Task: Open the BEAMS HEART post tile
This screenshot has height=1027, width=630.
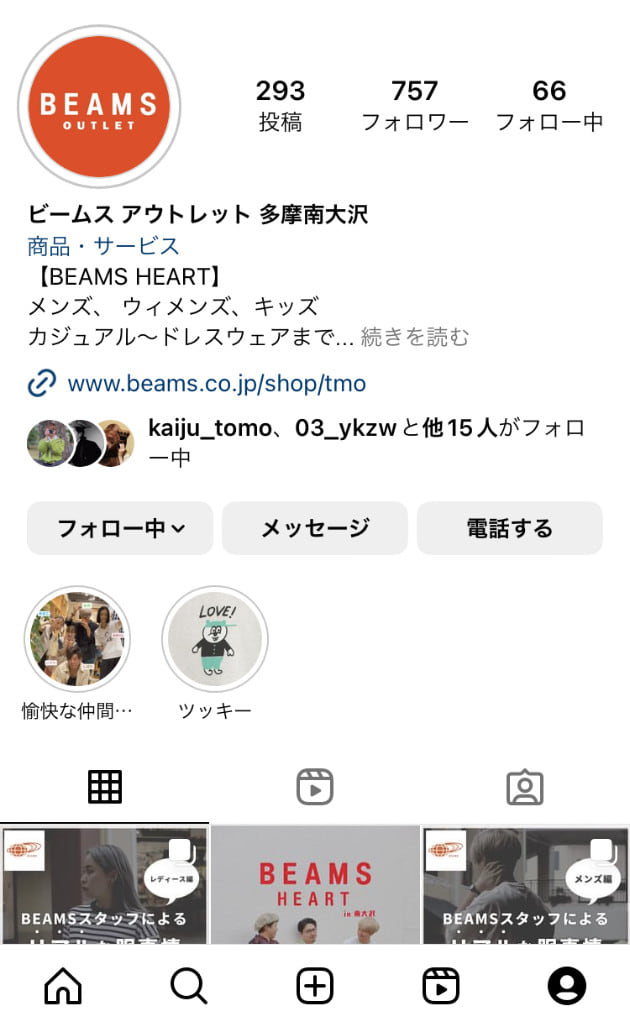Action: pyautogui.click(x=315, y=885)
